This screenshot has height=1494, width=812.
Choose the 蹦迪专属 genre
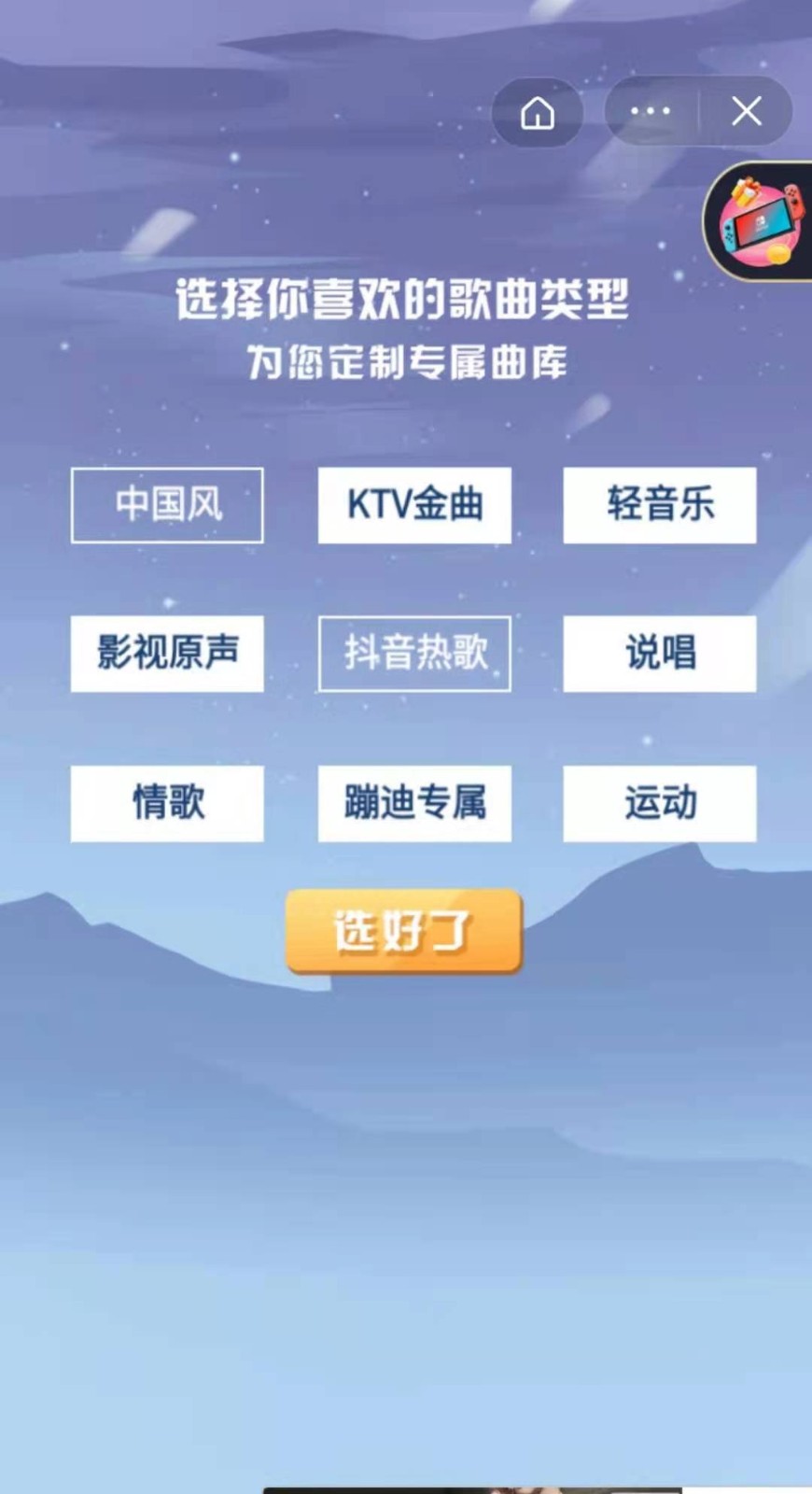click(414, 803)
